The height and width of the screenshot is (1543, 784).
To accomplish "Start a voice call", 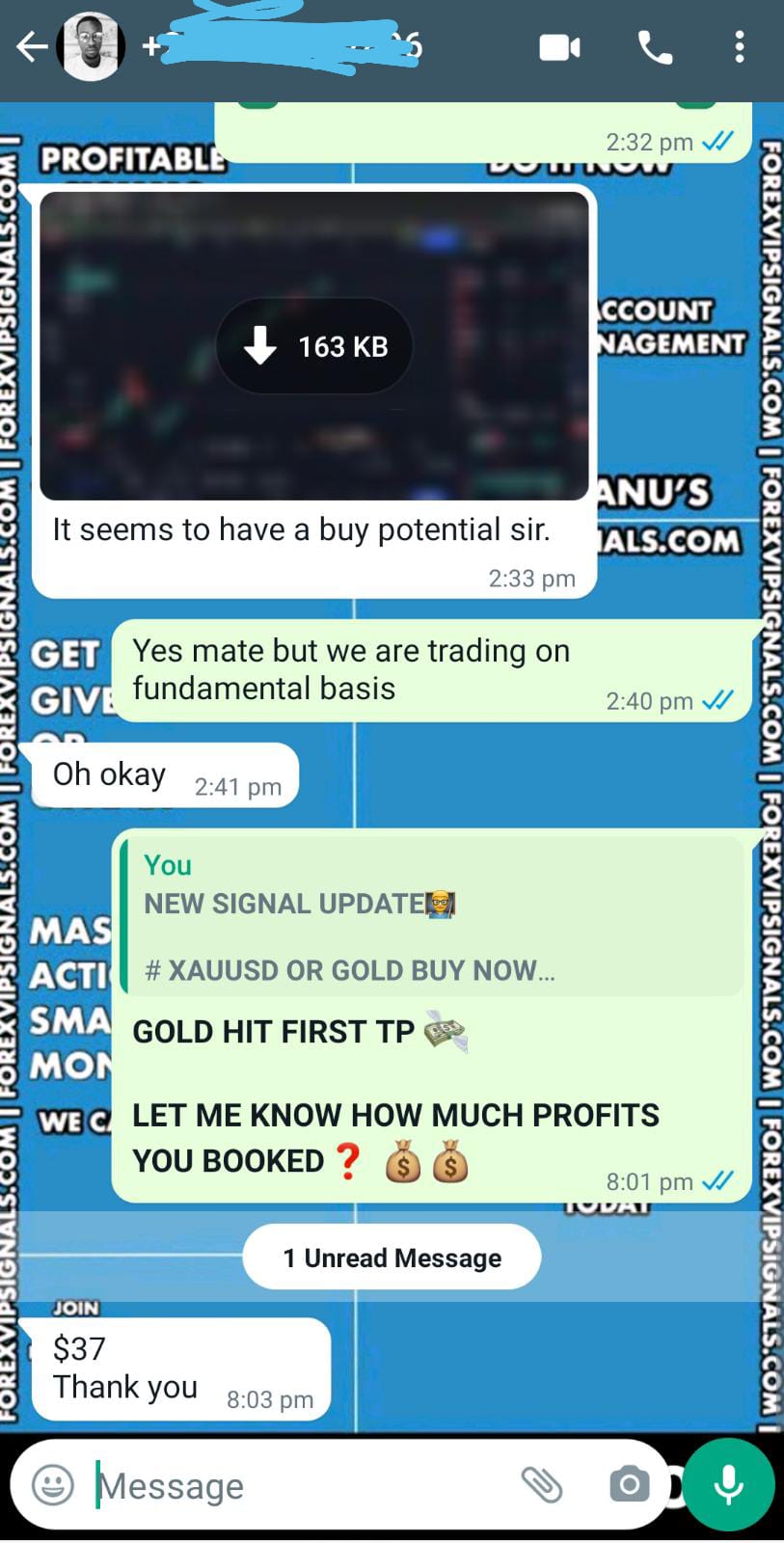I will (655, 46).
